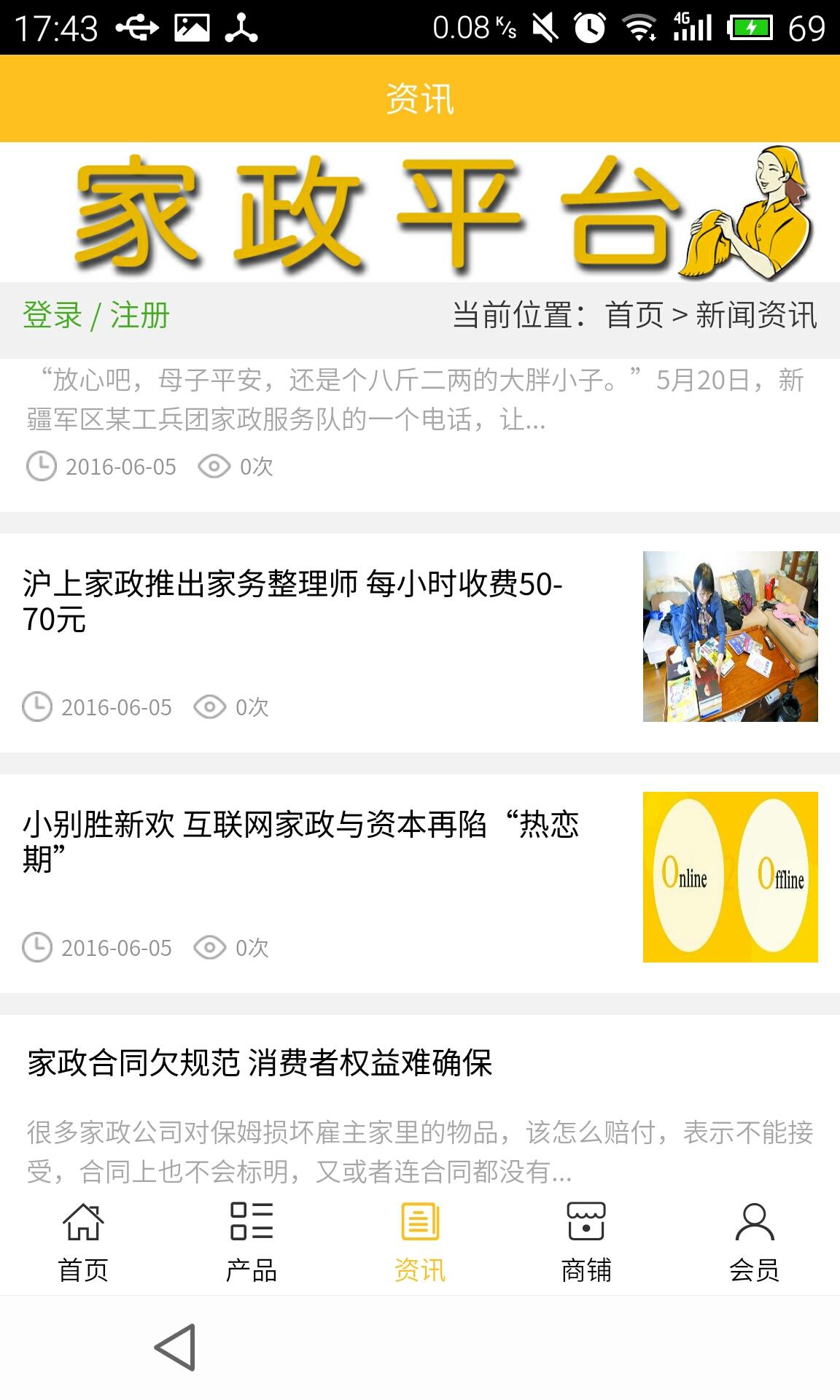Select the 资讯 tab
This screenshot has height=1400, width=840.
click(x=420, y=1242)
